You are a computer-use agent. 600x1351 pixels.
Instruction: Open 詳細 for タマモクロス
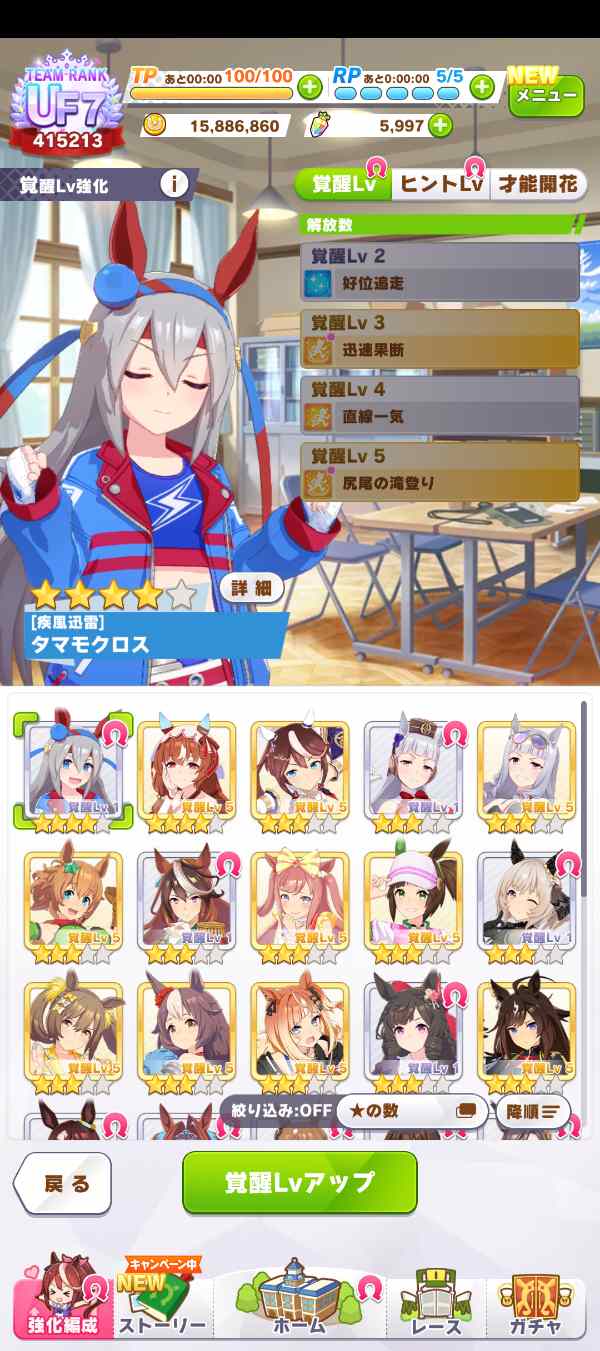[252, 588]
